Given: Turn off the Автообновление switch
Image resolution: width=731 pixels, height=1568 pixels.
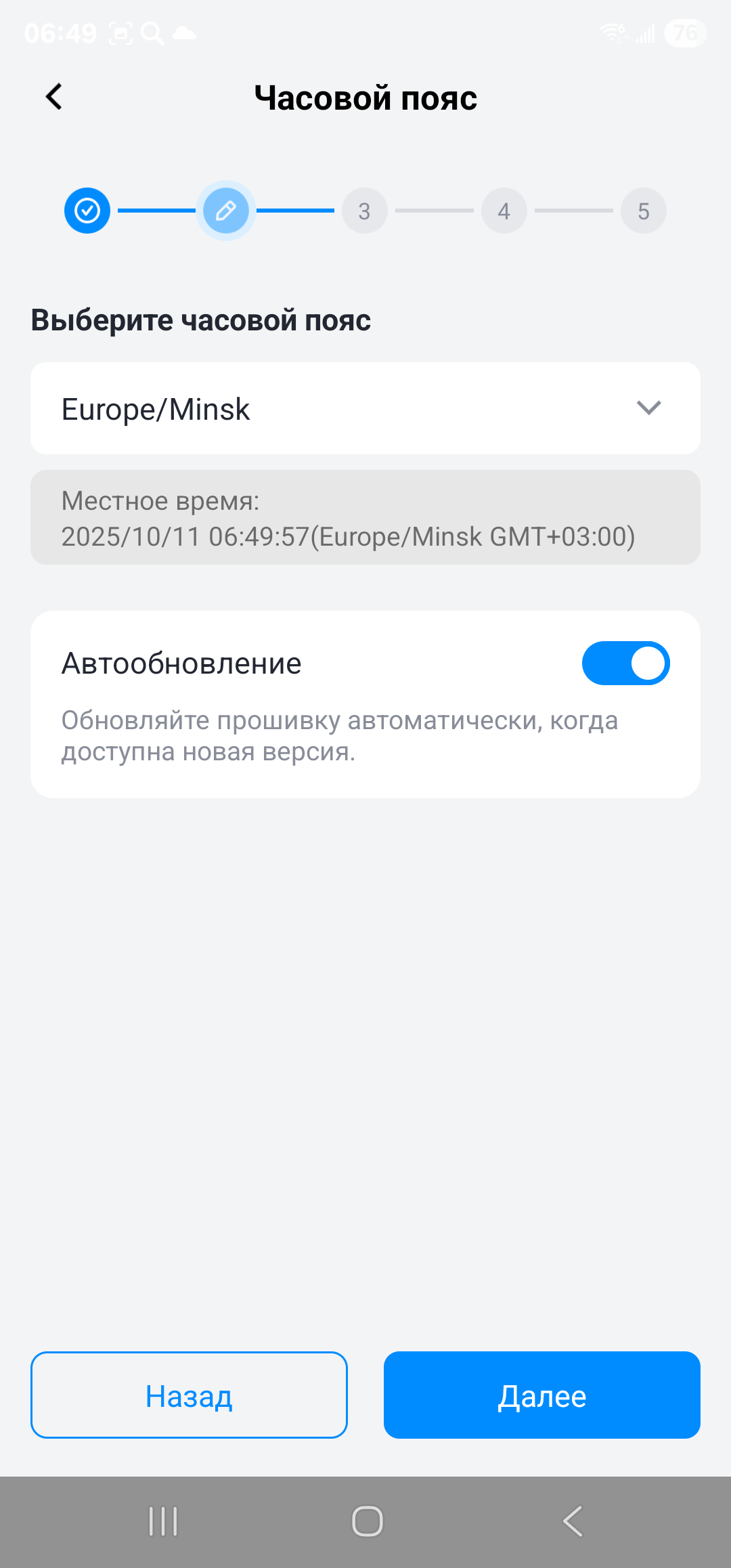Looking at the screenshot, I should 625,663.
